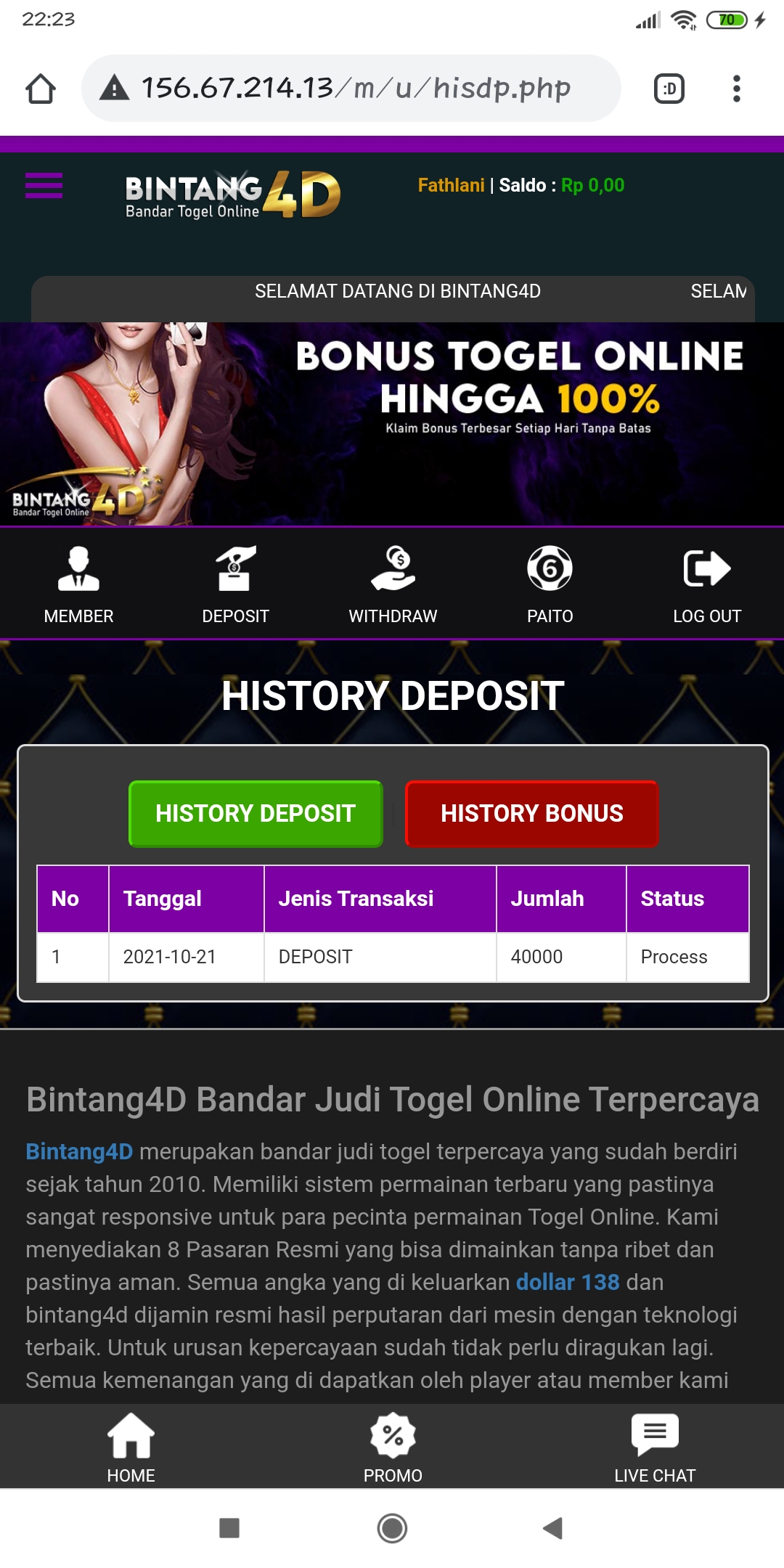Switch to HISTORY BONUS
This screenshot has width=784, height=1568.
[x=531, y=813]
